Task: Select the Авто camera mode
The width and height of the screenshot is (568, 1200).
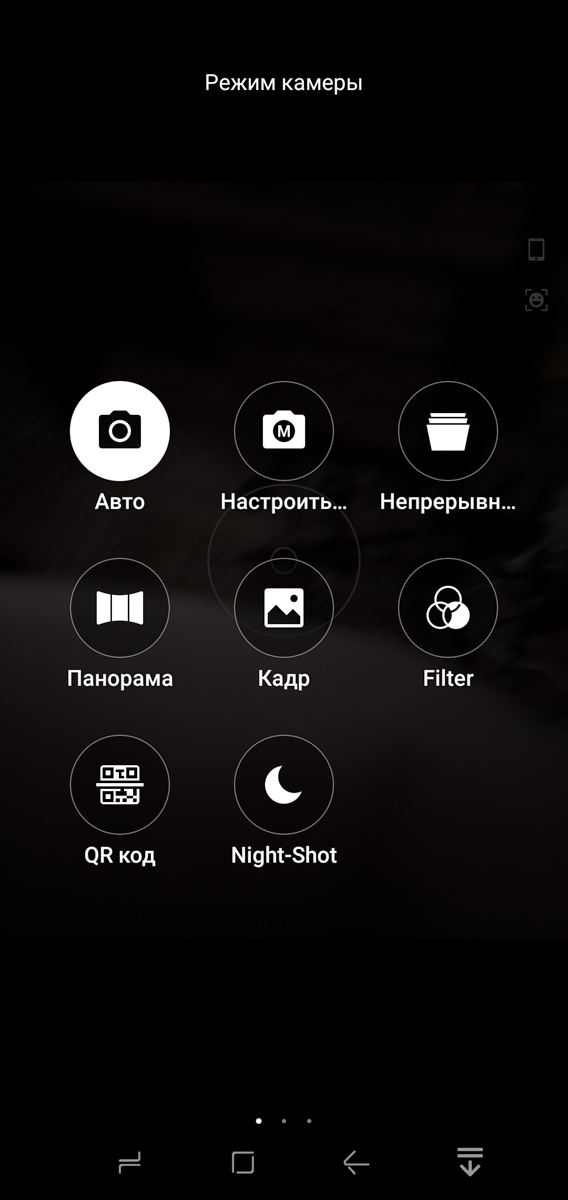Action: pyautogui.click(x=120, y=431)
